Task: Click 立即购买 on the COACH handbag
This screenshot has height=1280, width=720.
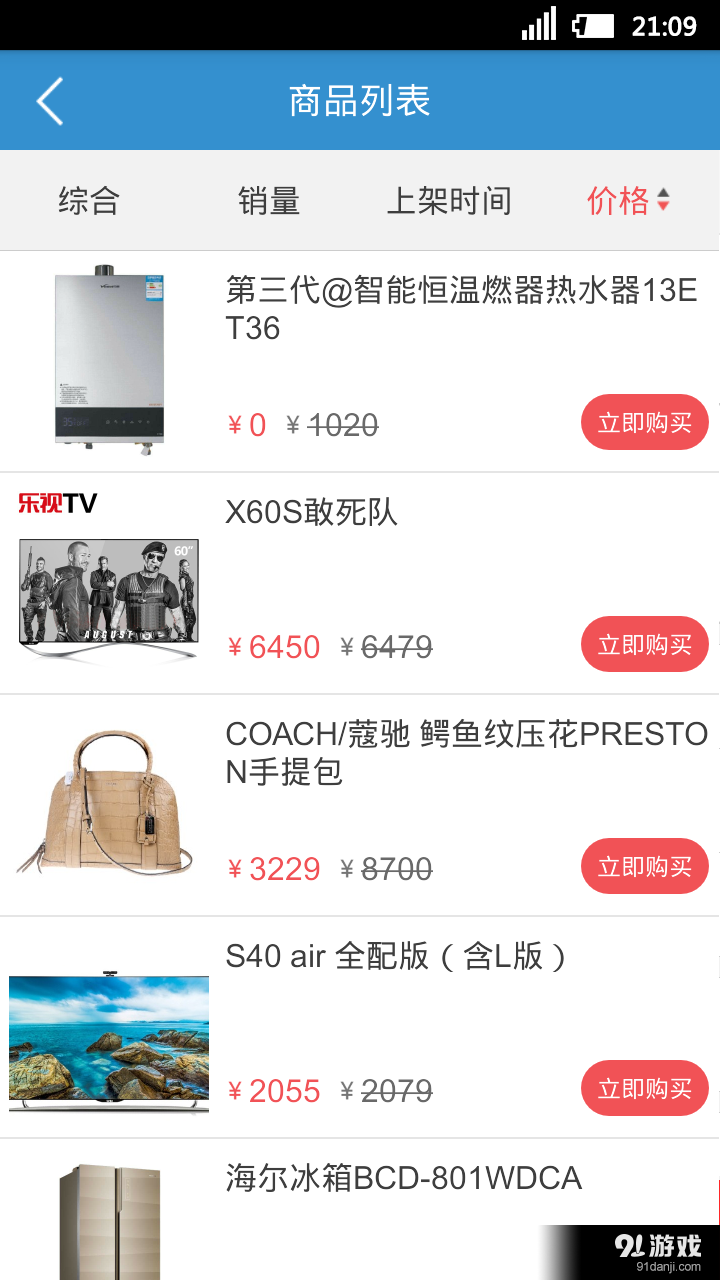Action: (644, 866)
